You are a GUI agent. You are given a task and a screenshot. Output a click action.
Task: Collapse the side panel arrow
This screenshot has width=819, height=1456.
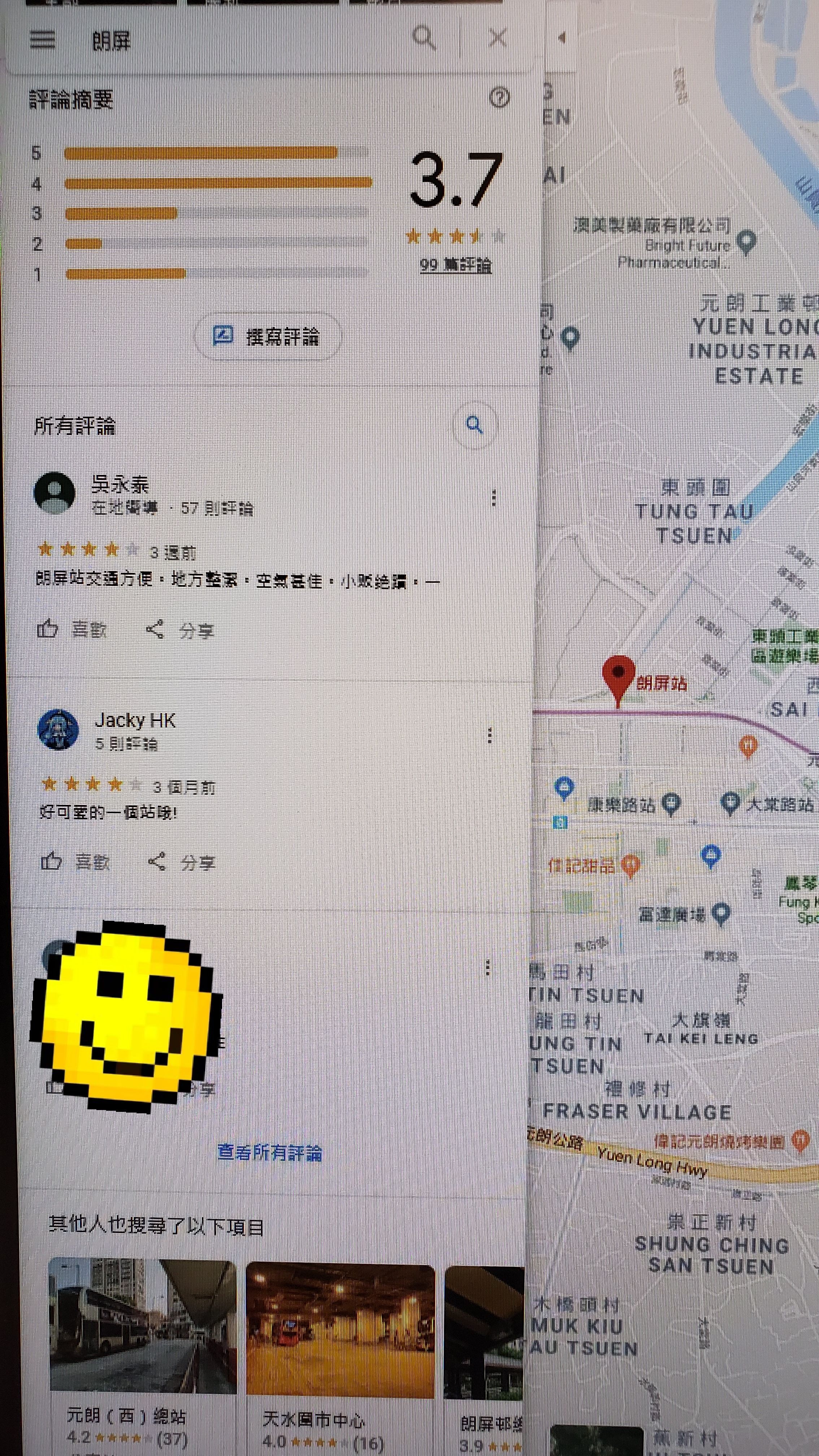pyautogui.click(x=561, y=38)
